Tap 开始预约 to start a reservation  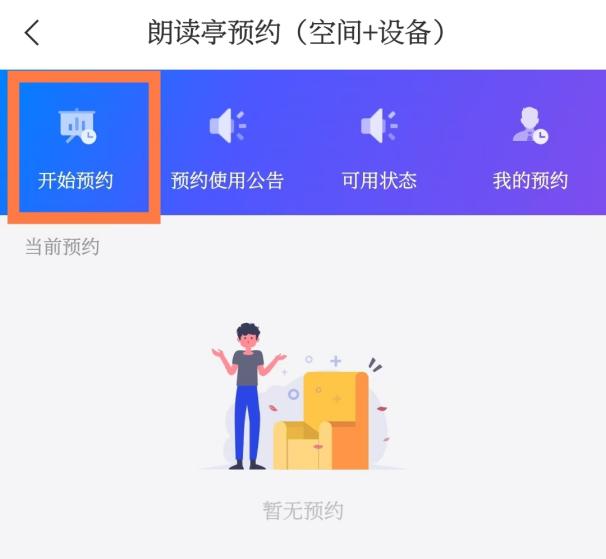(x=76, y=148)
